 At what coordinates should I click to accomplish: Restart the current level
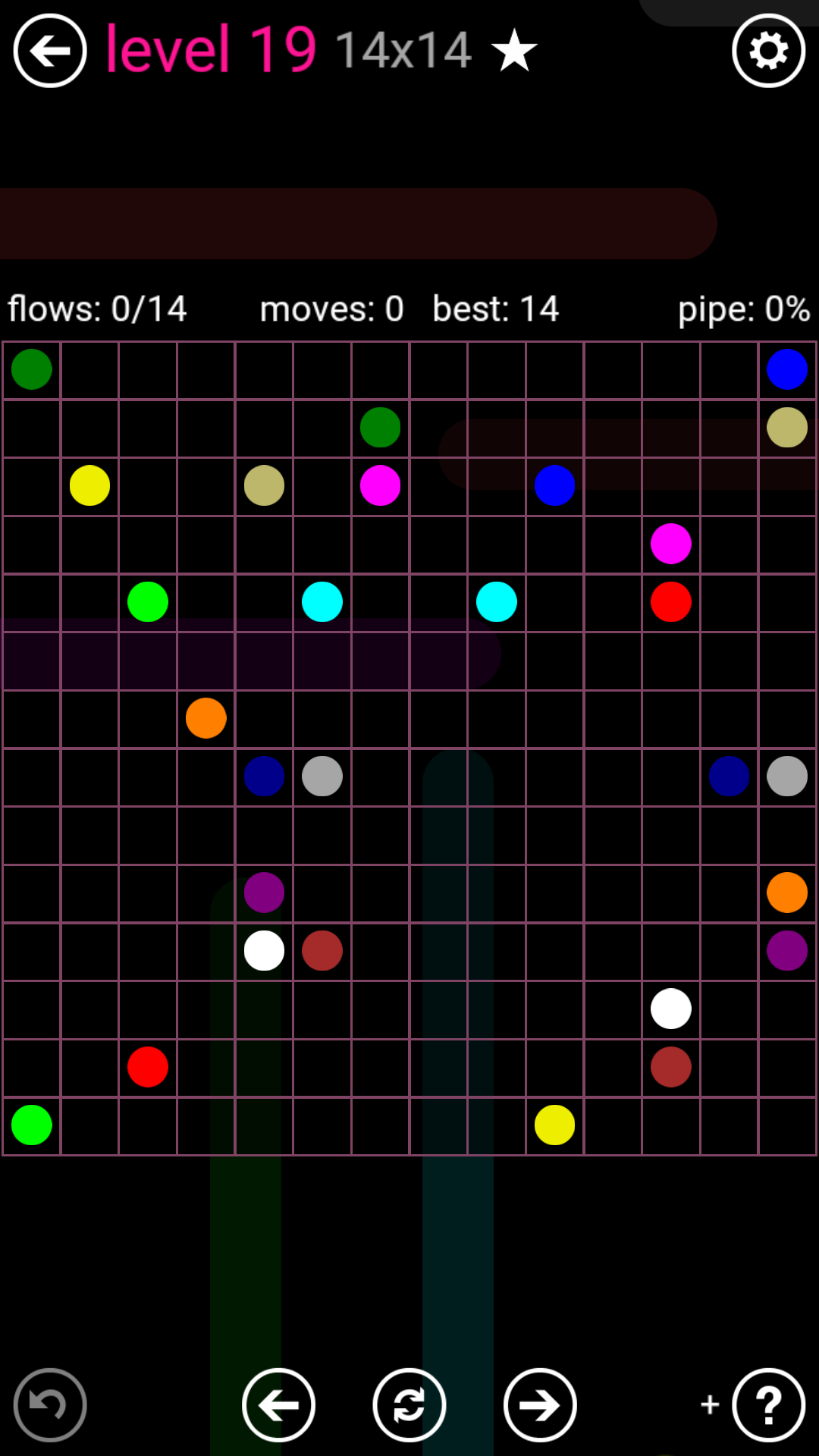409,1404
